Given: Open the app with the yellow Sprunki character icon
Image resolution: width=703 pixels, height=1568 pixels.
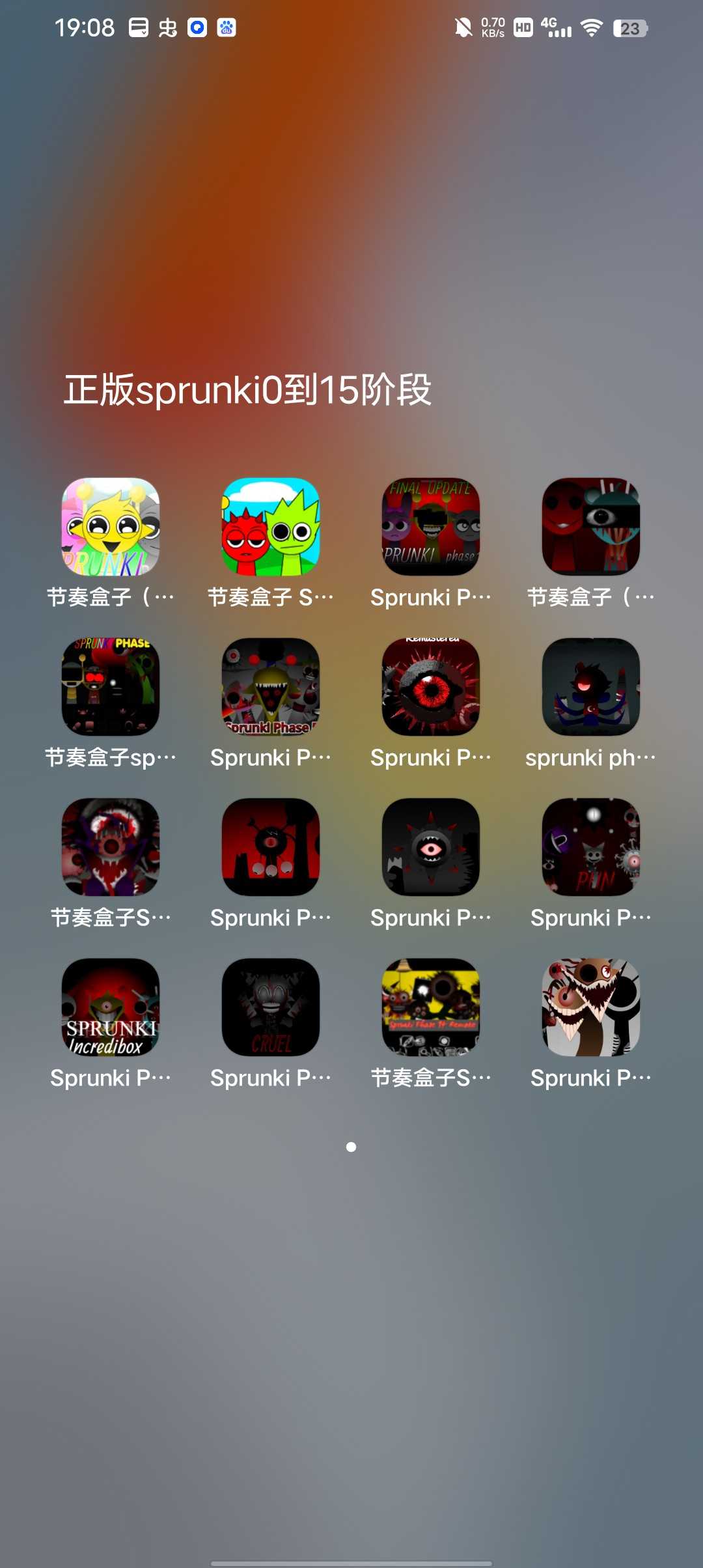Looking at the screenshot, I should tap(110, 527).
